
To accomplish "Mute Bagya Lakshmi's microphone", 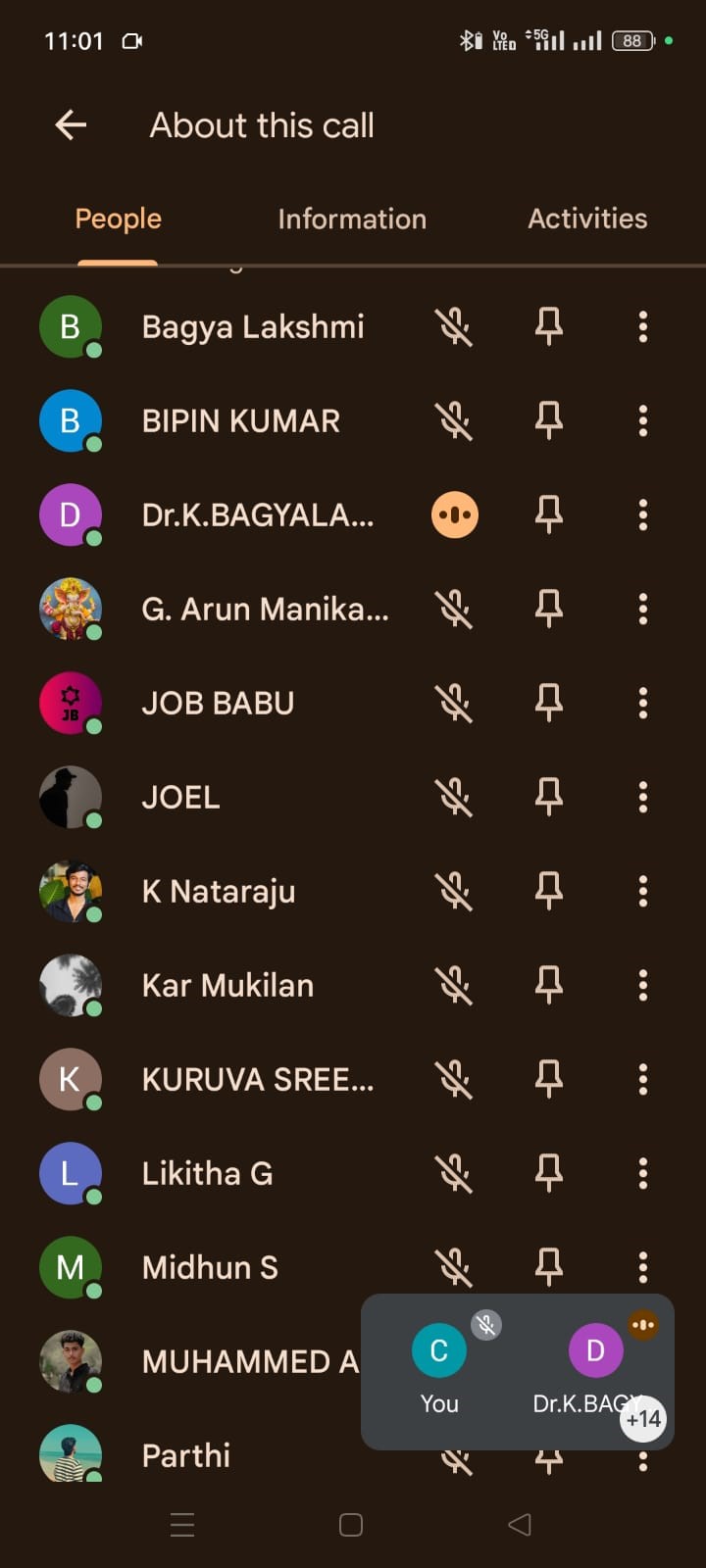I will (454, 326).
